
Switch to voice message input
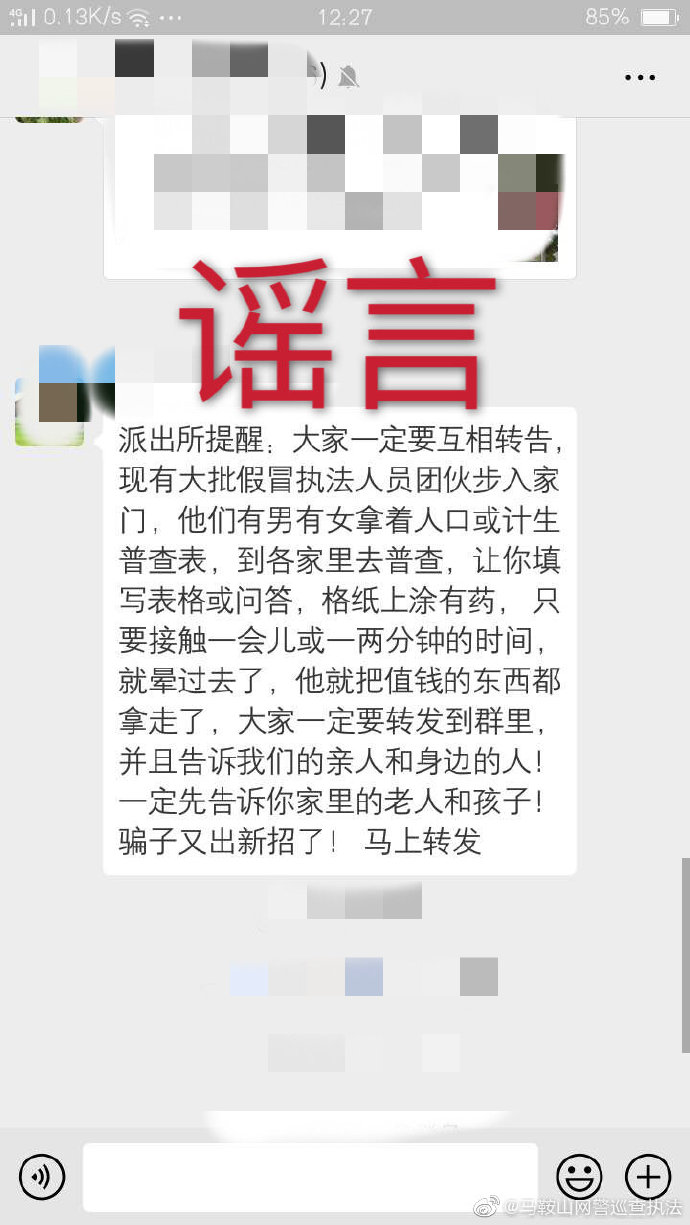[x=41, y=1176]
